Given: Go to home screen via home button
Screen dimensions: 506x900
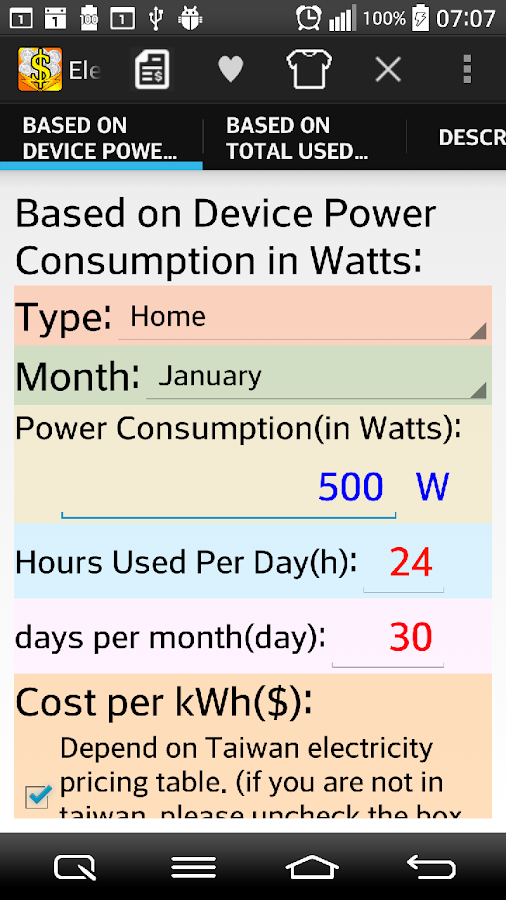Looking at the screenshot, I should pos(312,867).
